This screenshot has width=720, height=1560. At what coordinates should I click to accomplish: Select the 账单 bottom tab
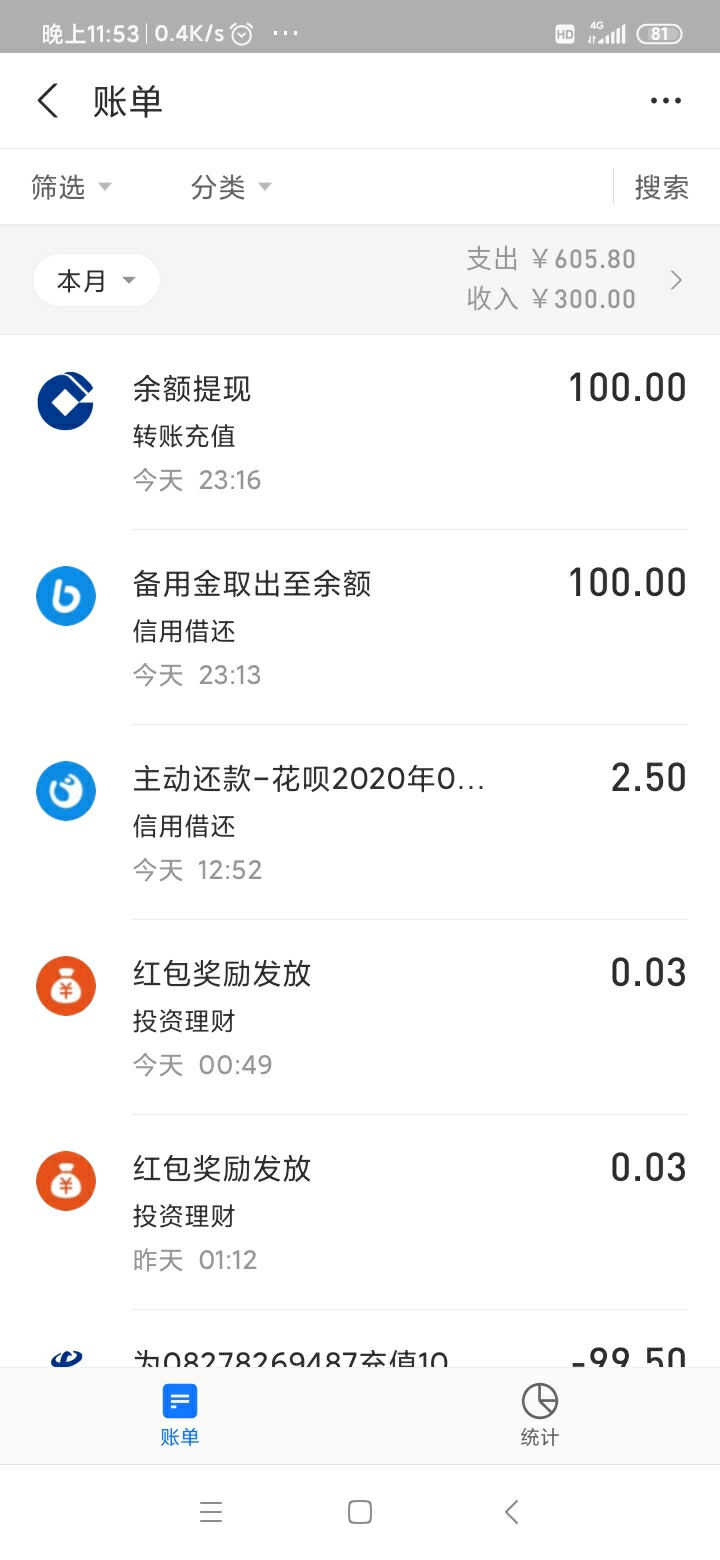coord(180,1415)
